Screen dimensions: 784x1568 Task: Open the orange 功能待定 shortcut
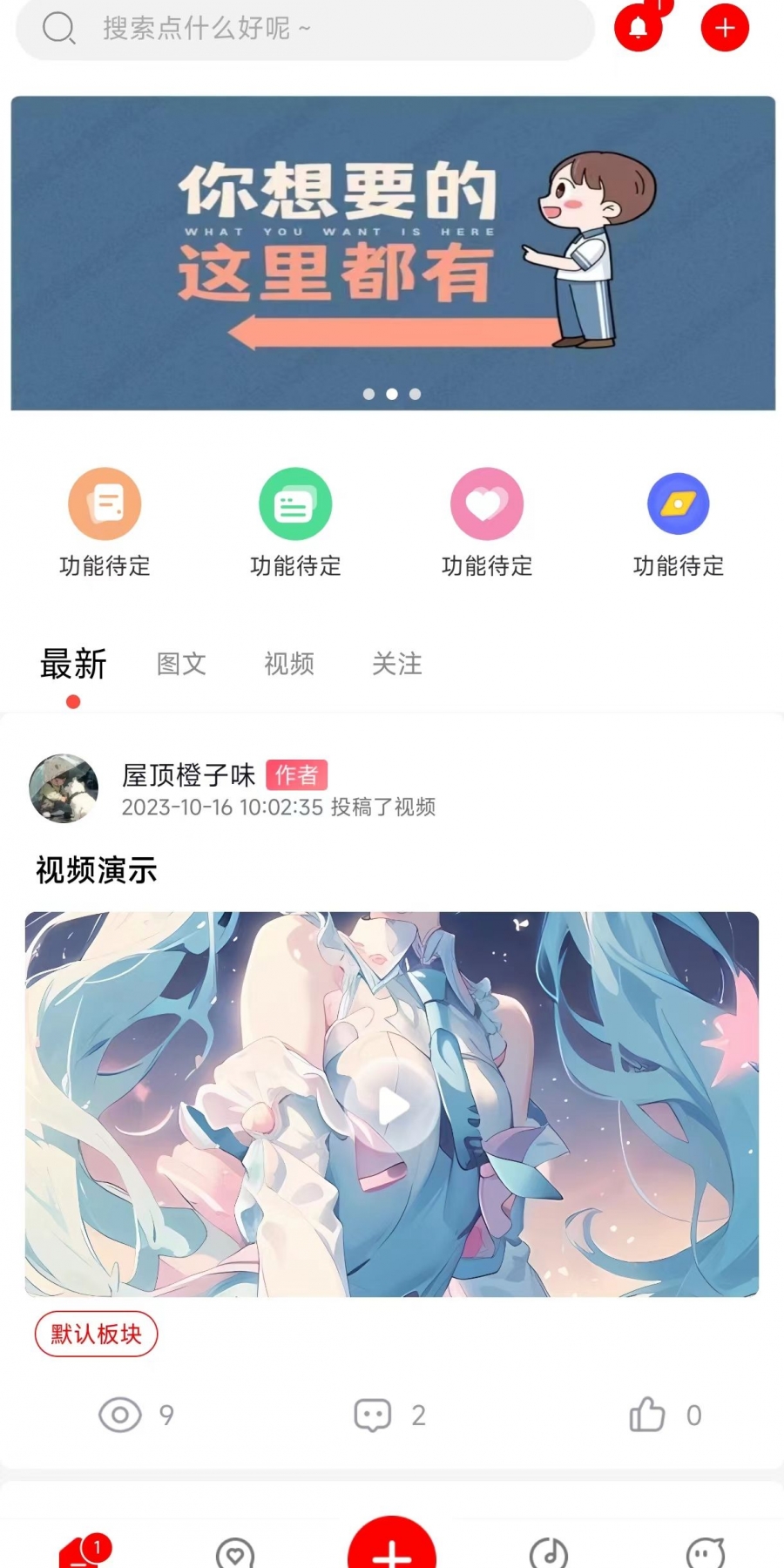click(105, 504)
